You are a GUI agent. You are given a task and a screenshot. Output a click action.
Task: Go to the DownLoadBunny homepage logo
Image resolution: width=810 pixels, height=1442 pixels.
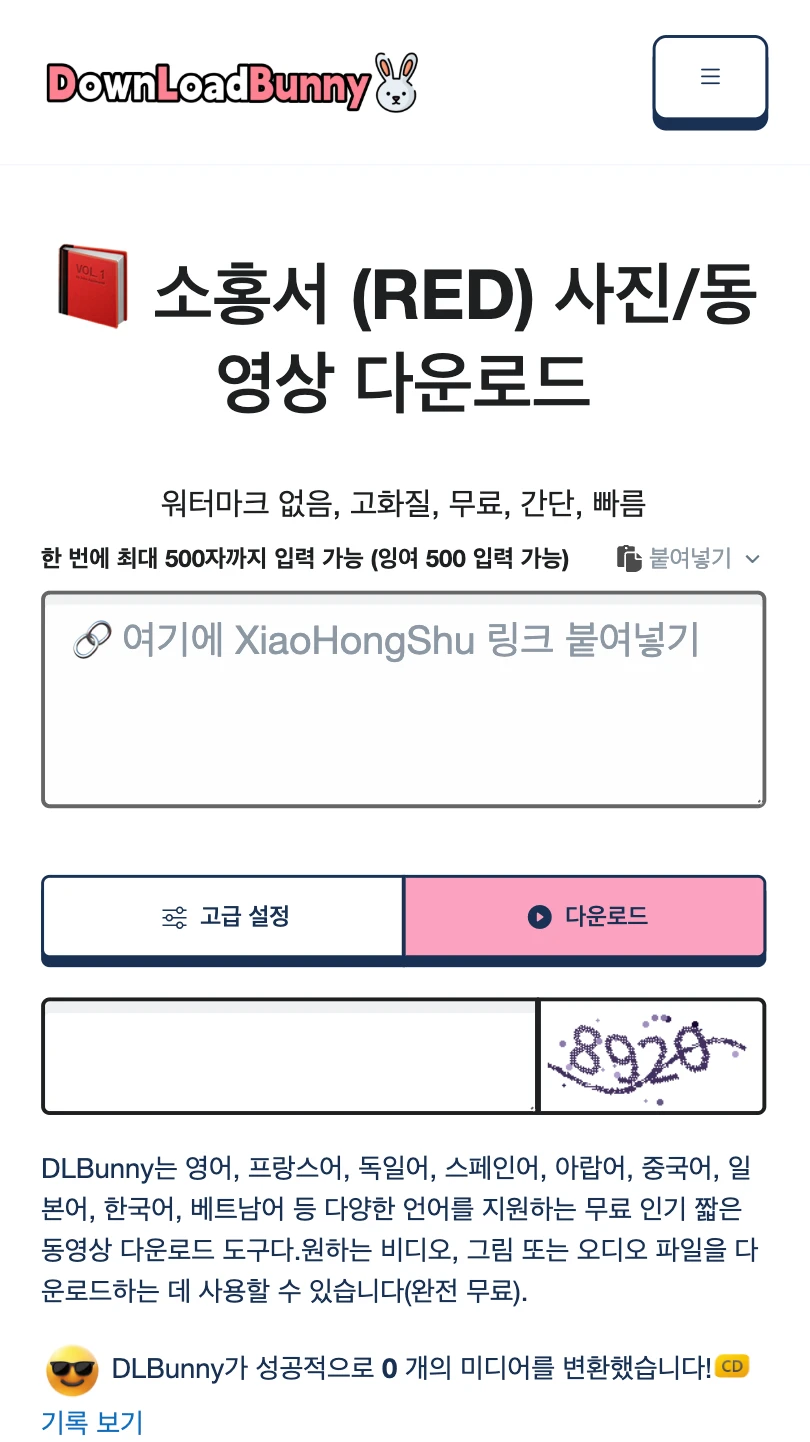tap(232, 84)
